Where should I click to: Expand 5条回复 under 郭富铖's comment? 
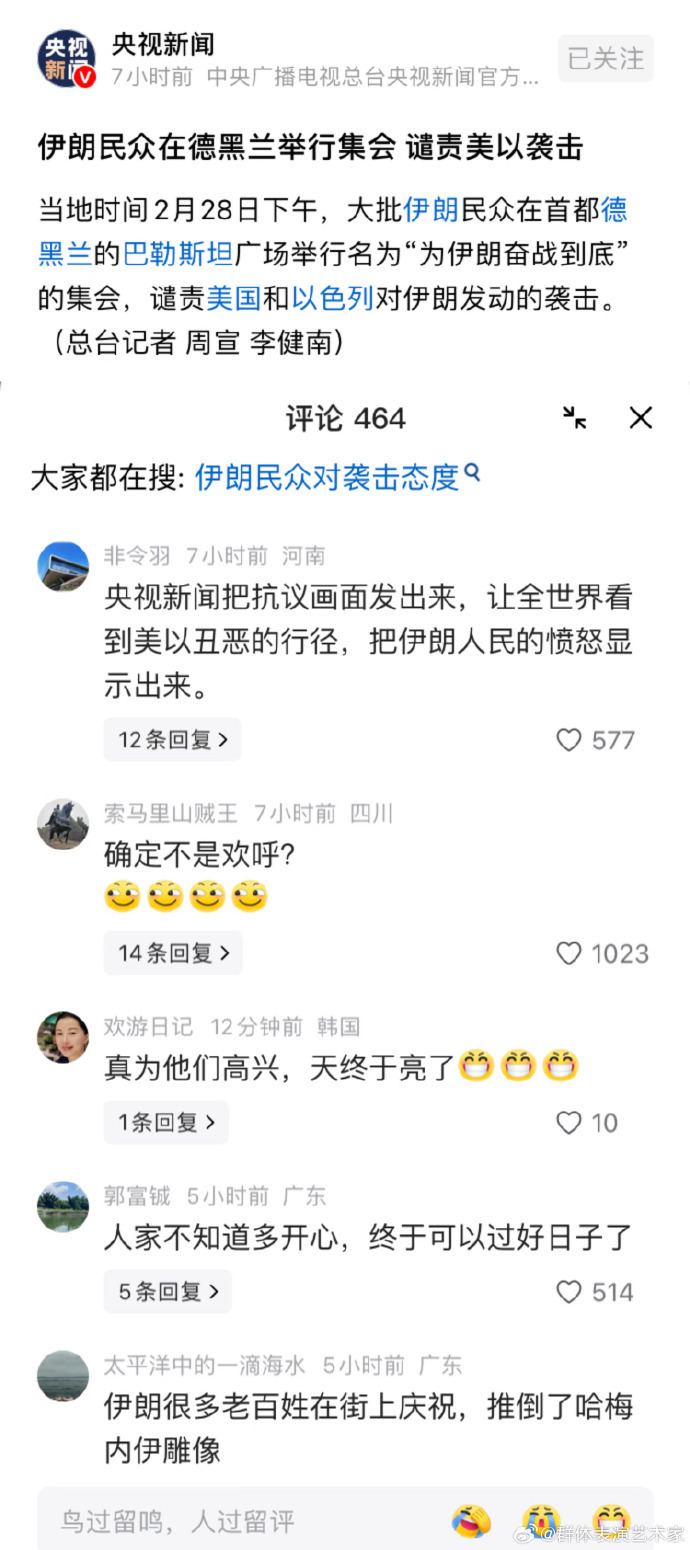(x=167, y=1292)
